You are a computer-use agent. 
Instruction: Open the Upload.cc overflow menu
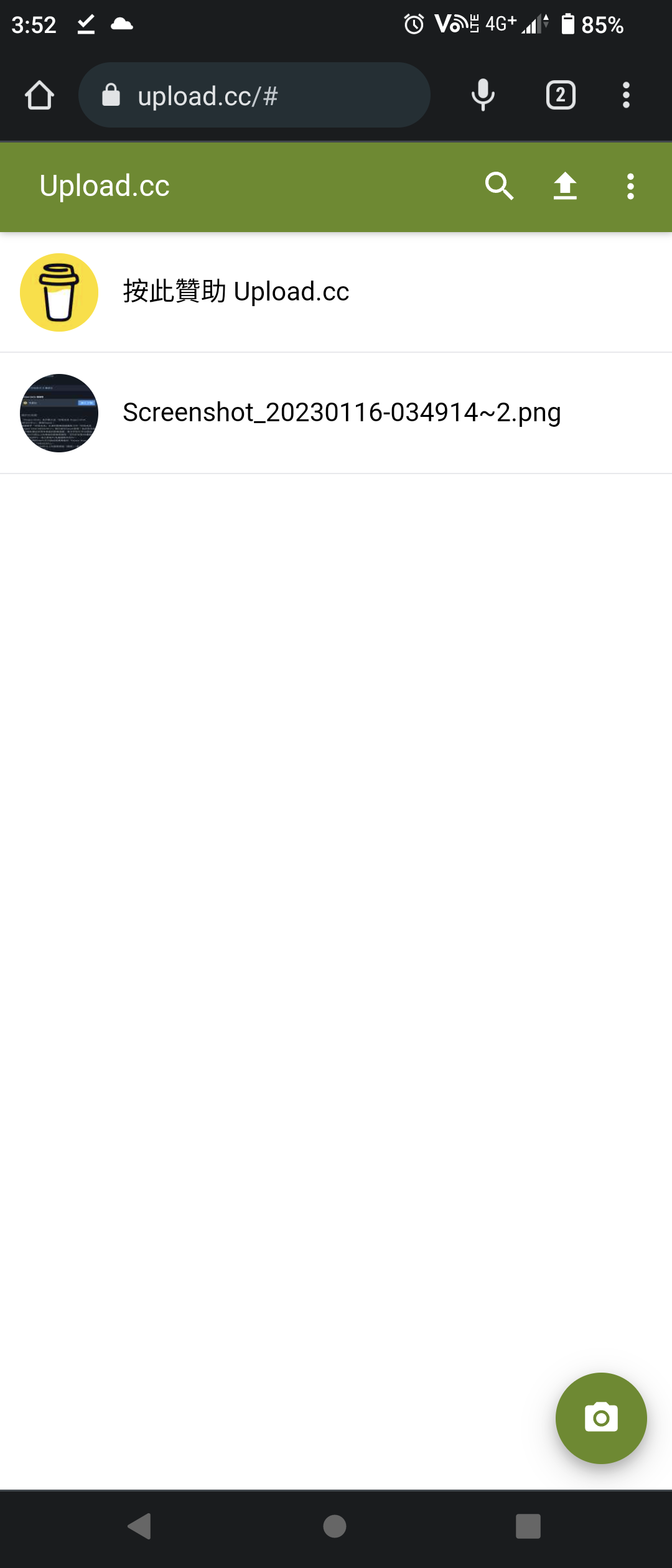(630, 186)
